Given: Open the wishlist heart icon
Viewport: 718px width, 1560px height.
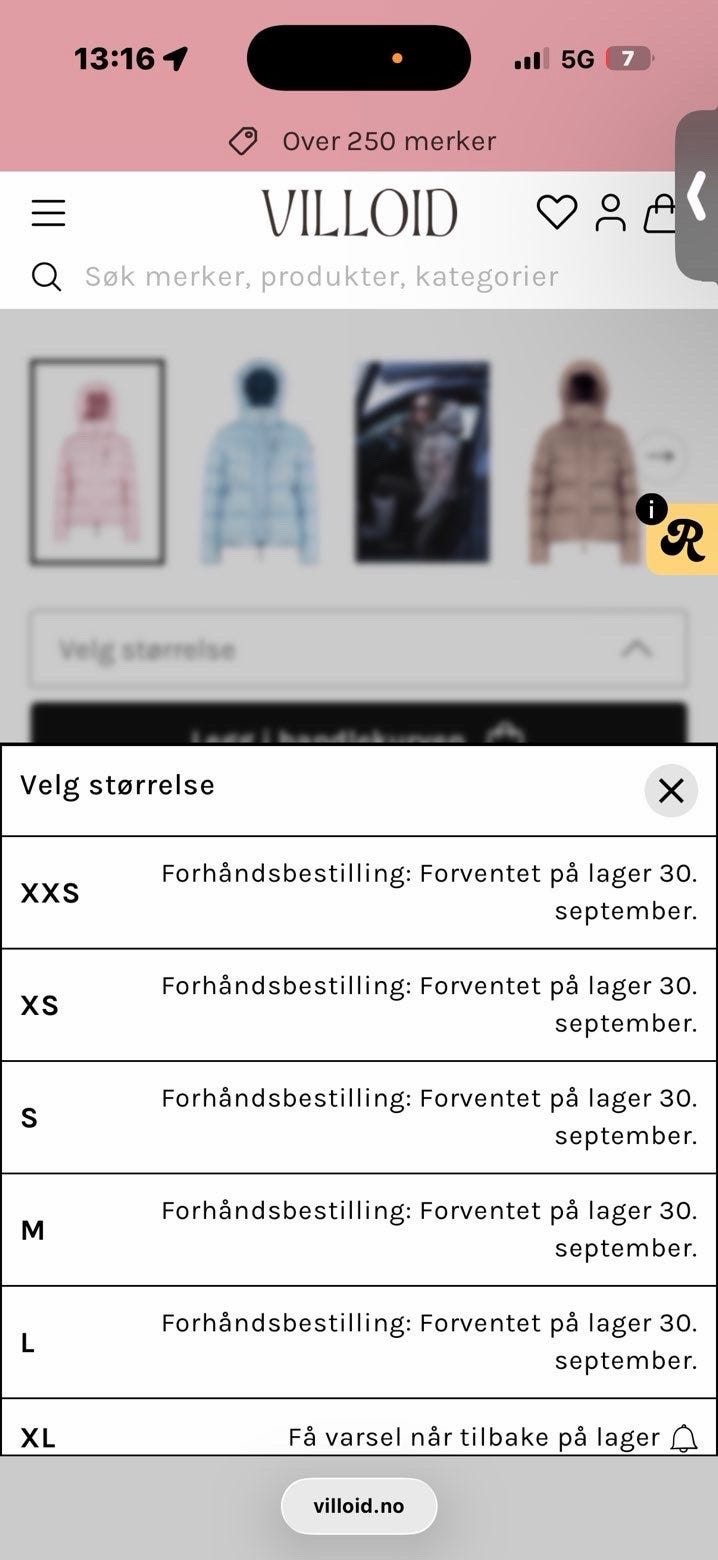Looking at the screenshot, I should [x=557, y=212].
